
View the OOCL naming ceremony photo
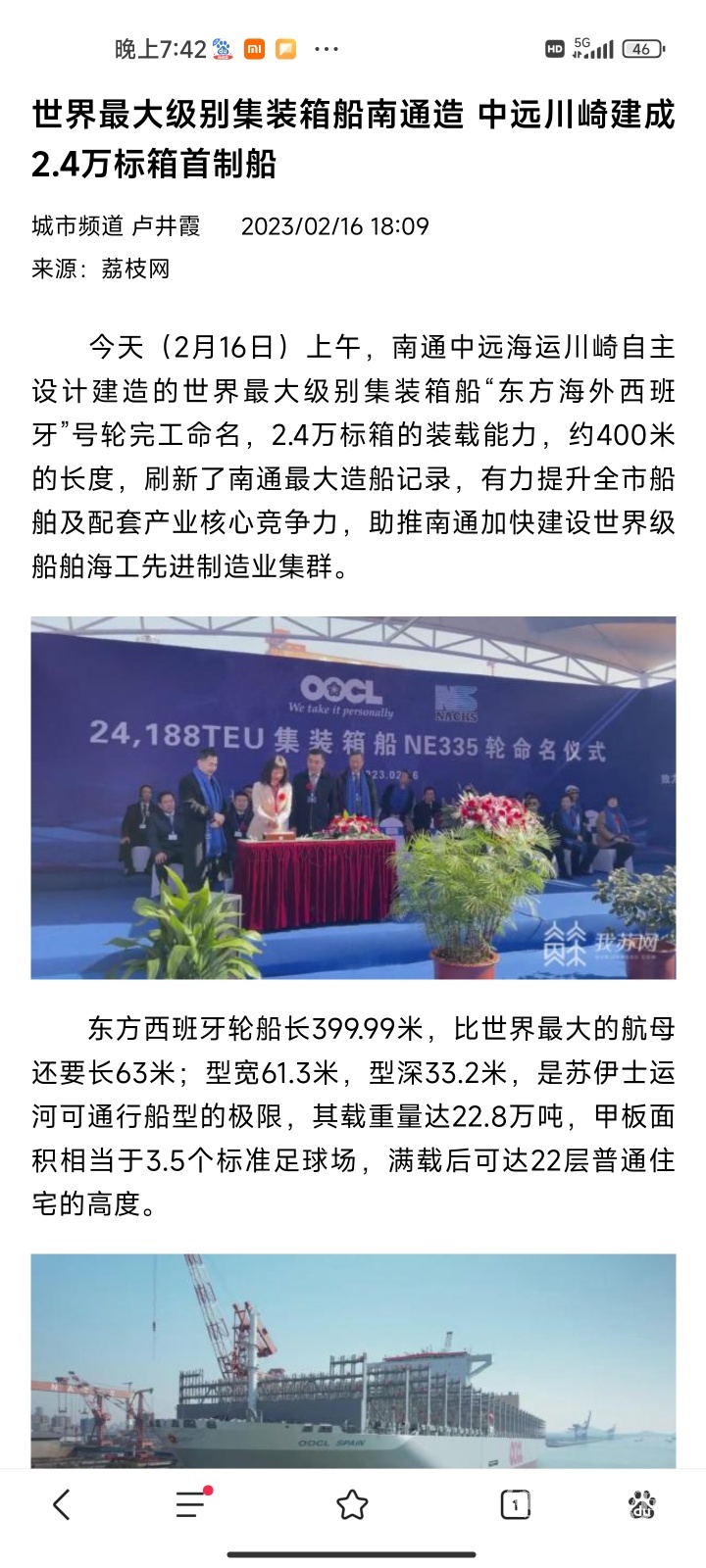(x=353, y=797)
